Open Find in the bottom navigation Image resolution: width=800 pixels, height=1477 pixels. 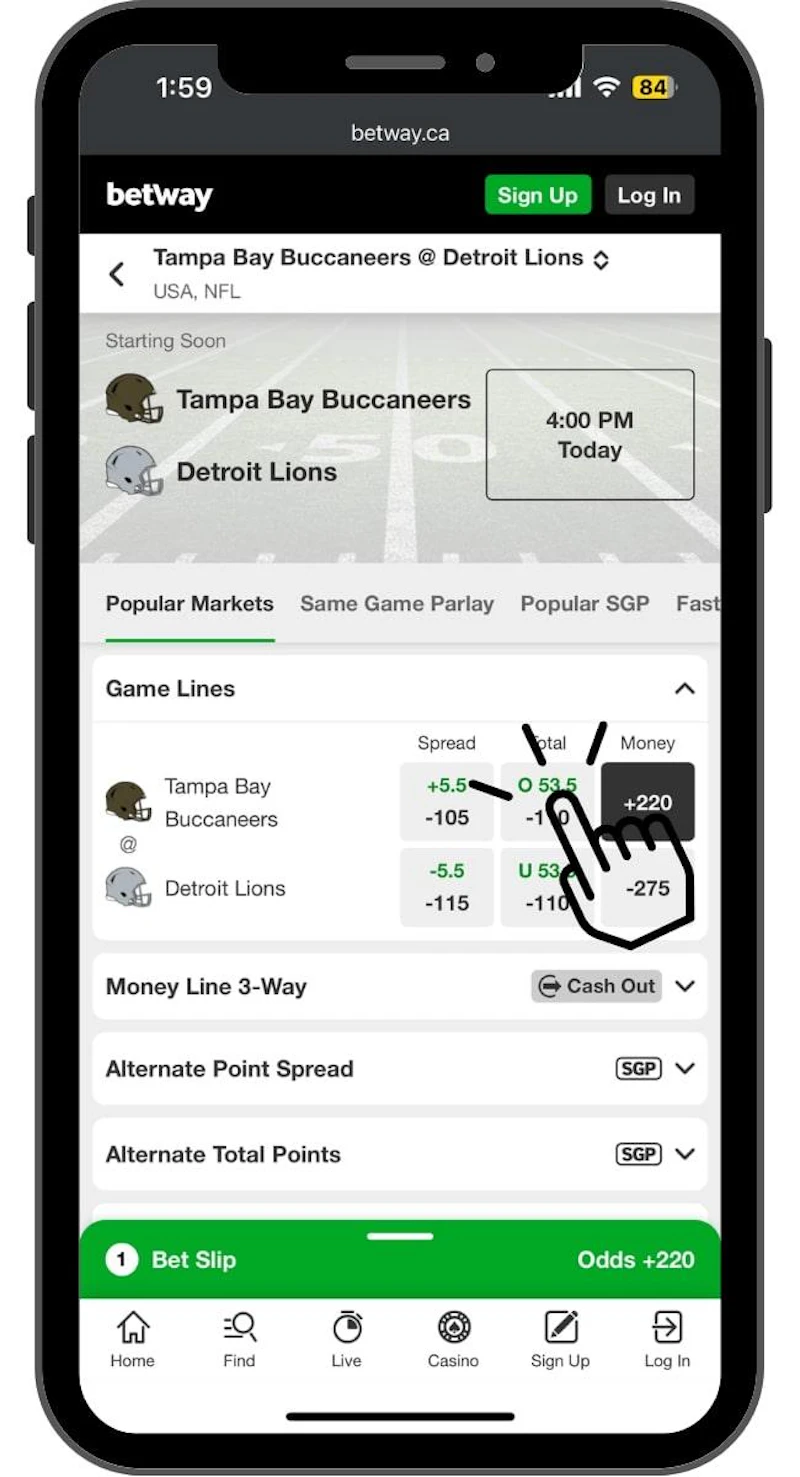(239, 1340)
